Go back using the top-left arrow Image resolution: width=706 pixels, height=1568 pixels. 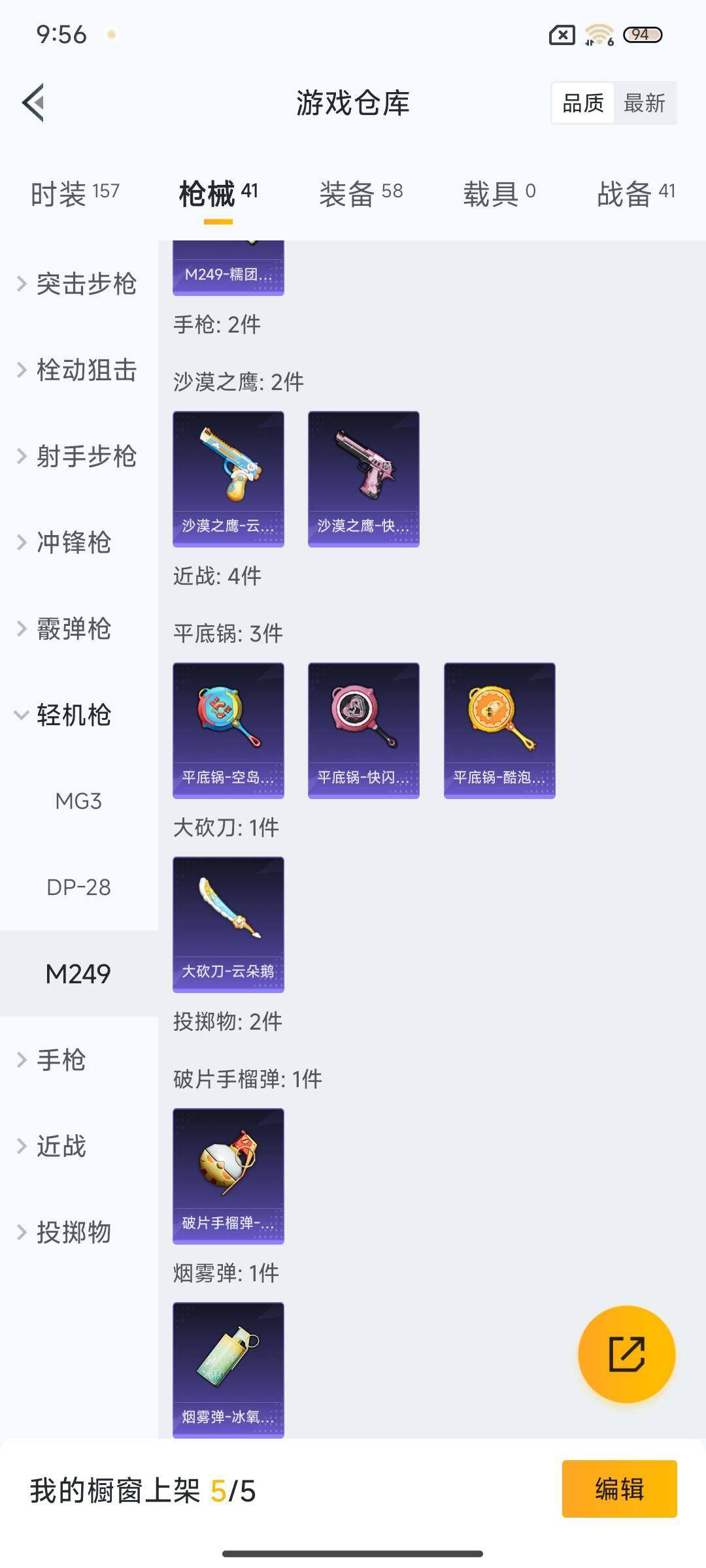coord(34,103)
